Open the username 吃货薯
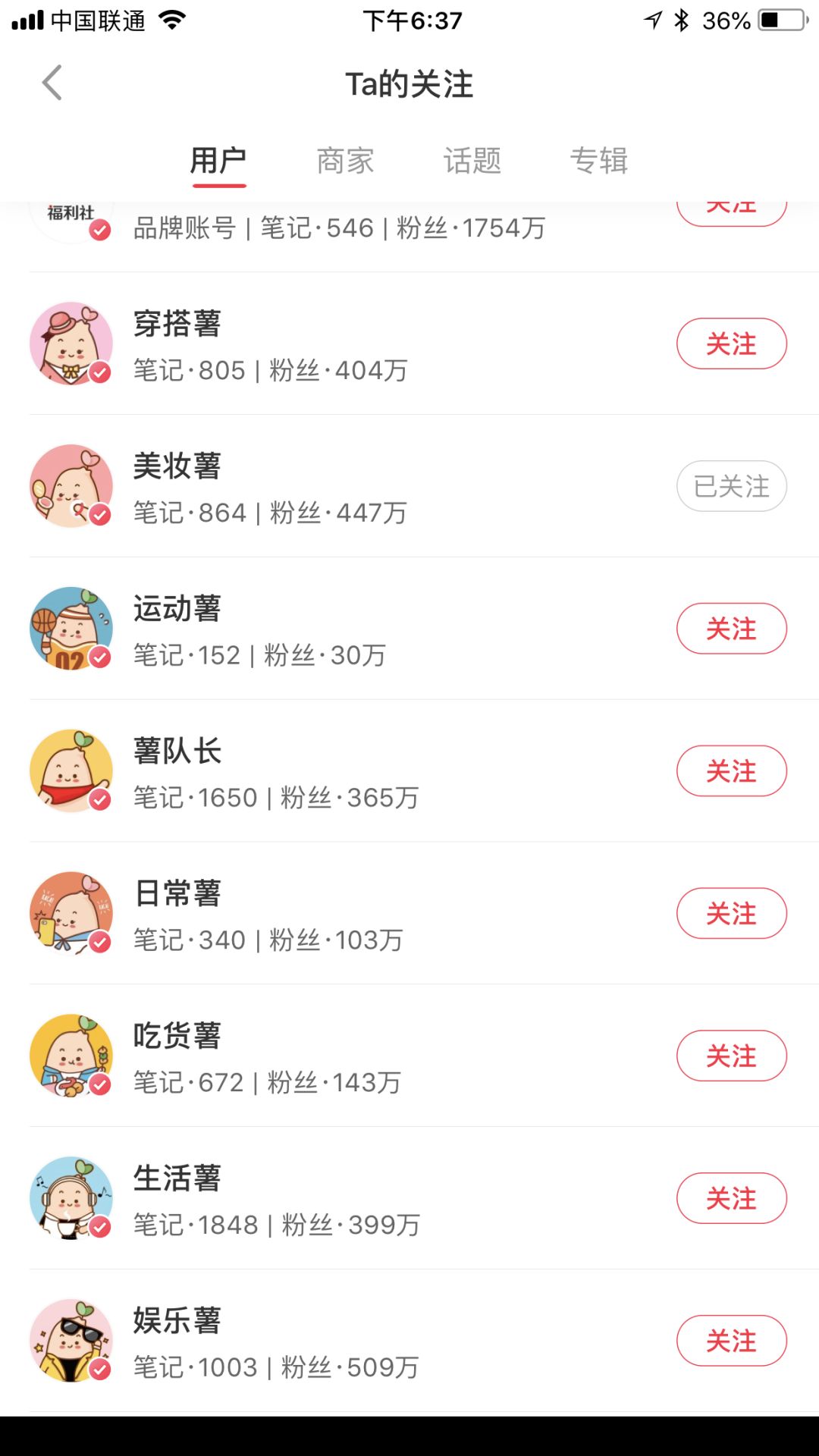 (x=176, y=1036)
